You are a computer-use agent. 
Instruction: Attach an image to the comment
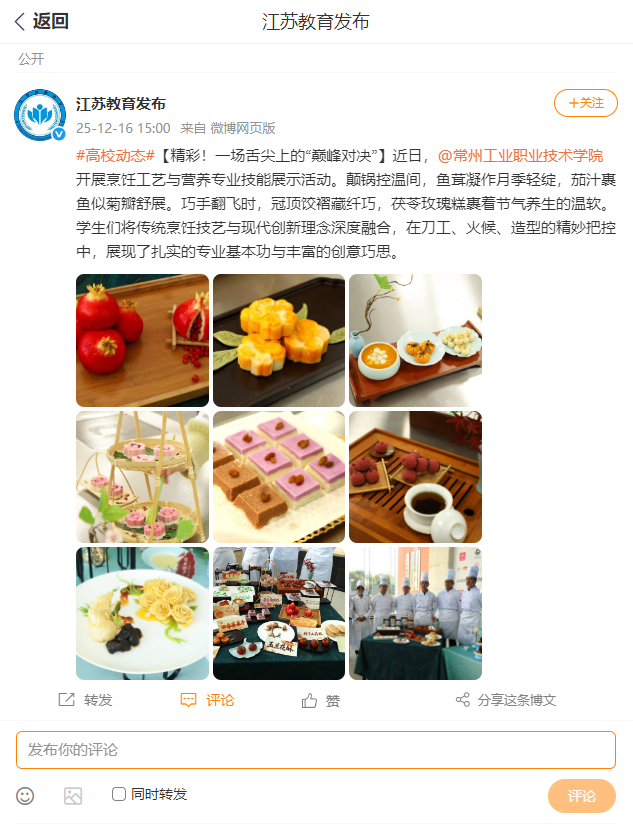[x=72, y=796]
